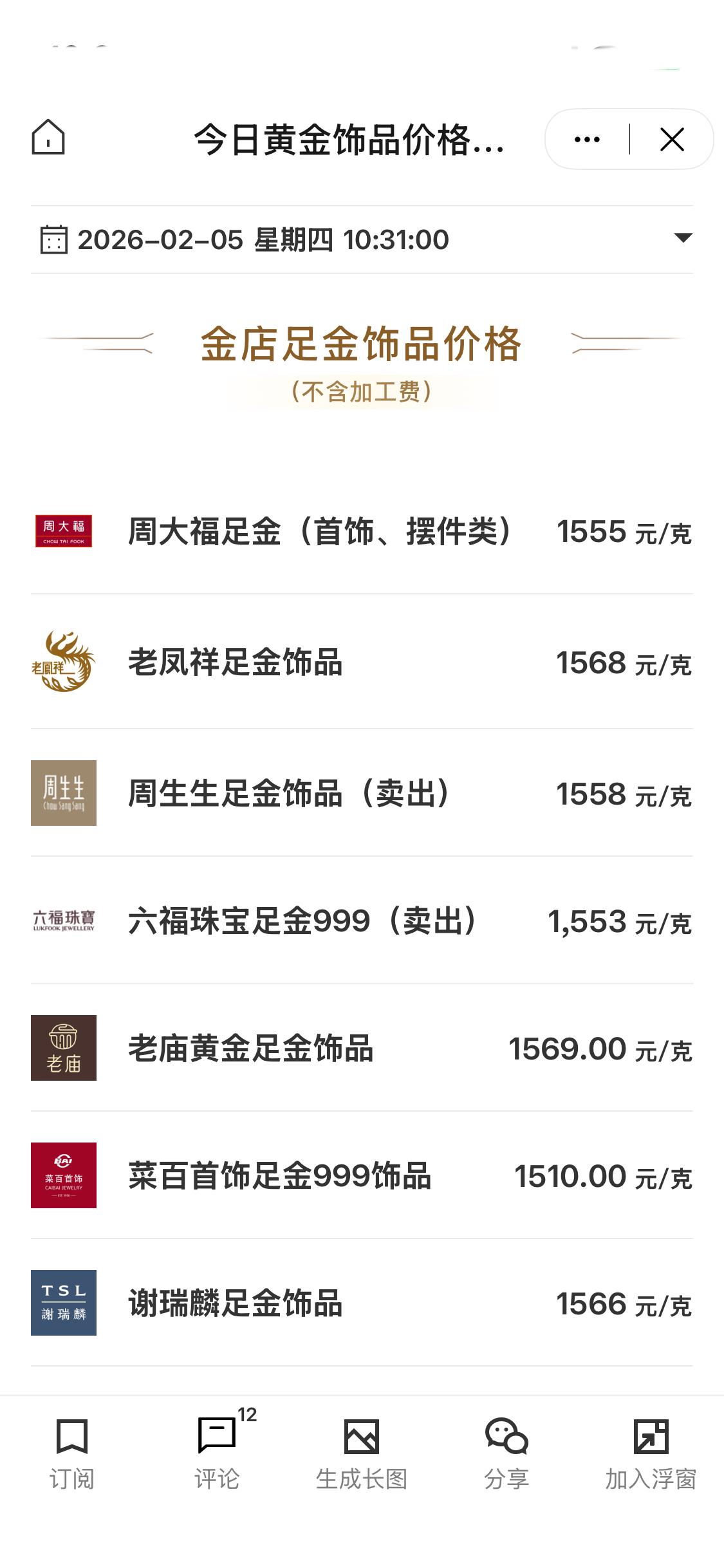Open the 2026-02-05 date picker row
The height and width of the screenshot is (1568, 724).
pyautogui.click(x=263, y=239)
